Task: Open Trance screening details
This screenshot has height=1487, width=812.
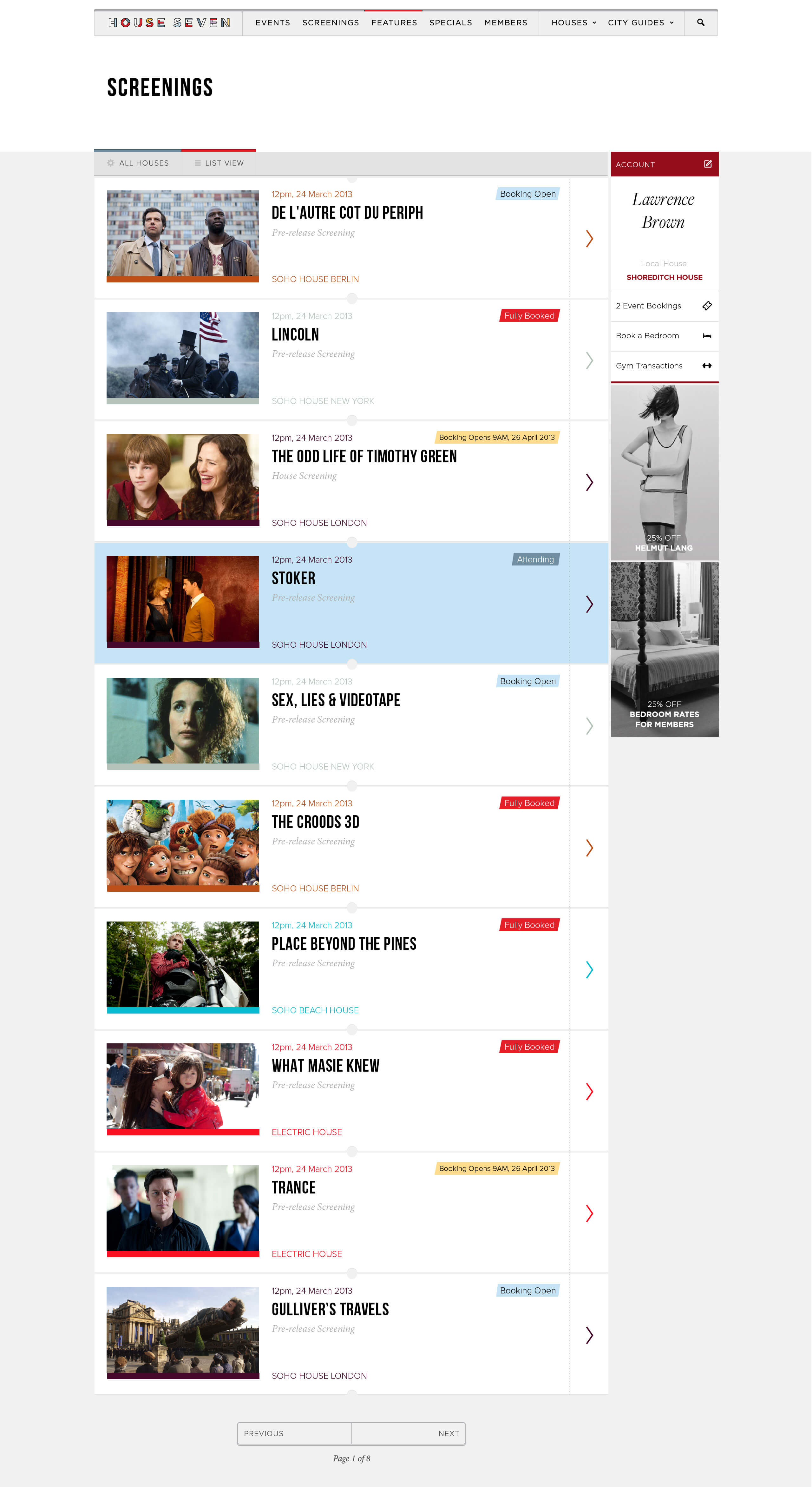Action: [351, 1212]
